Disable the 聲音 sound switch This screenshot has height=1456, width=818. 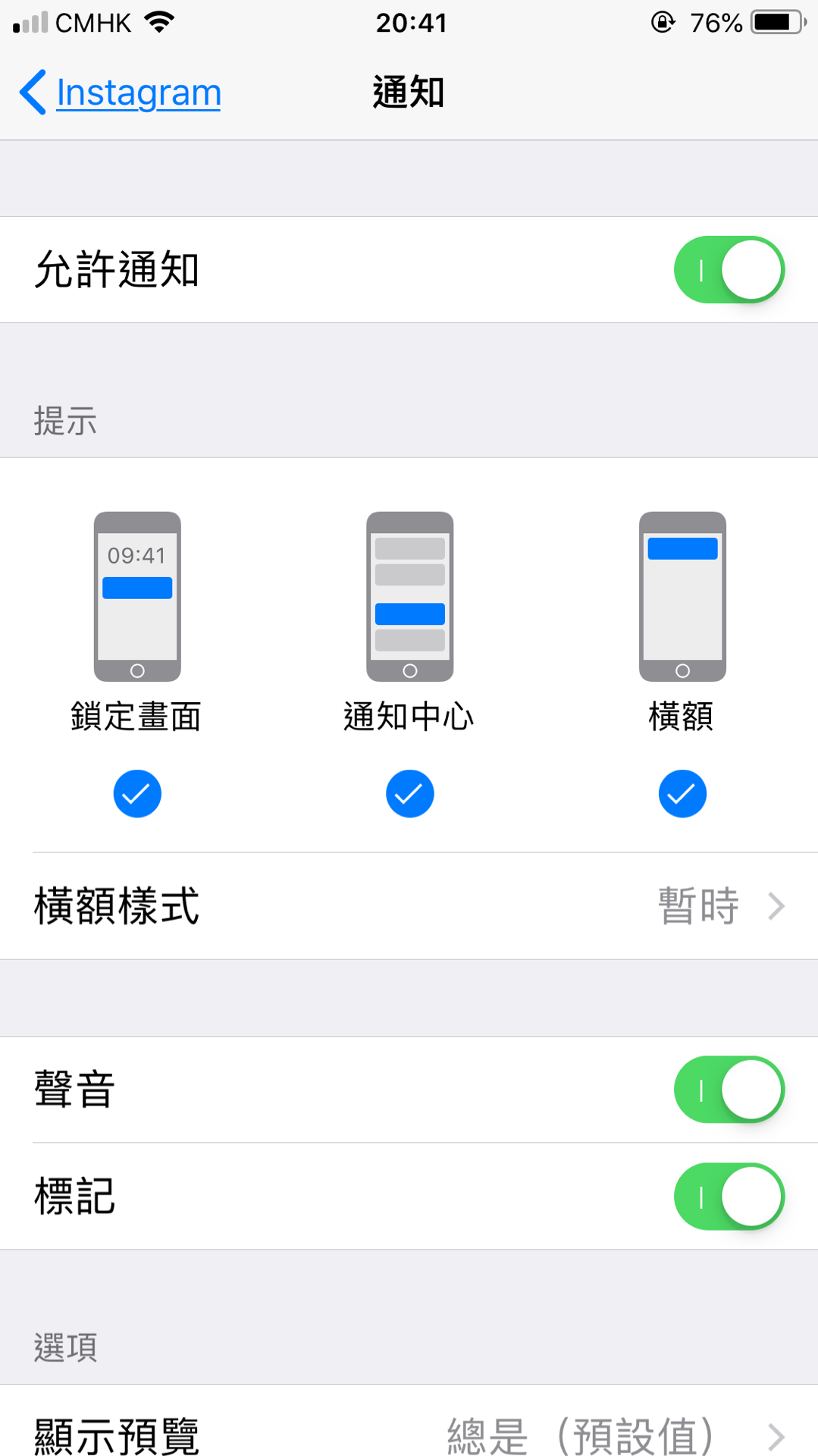[729, 1090]
